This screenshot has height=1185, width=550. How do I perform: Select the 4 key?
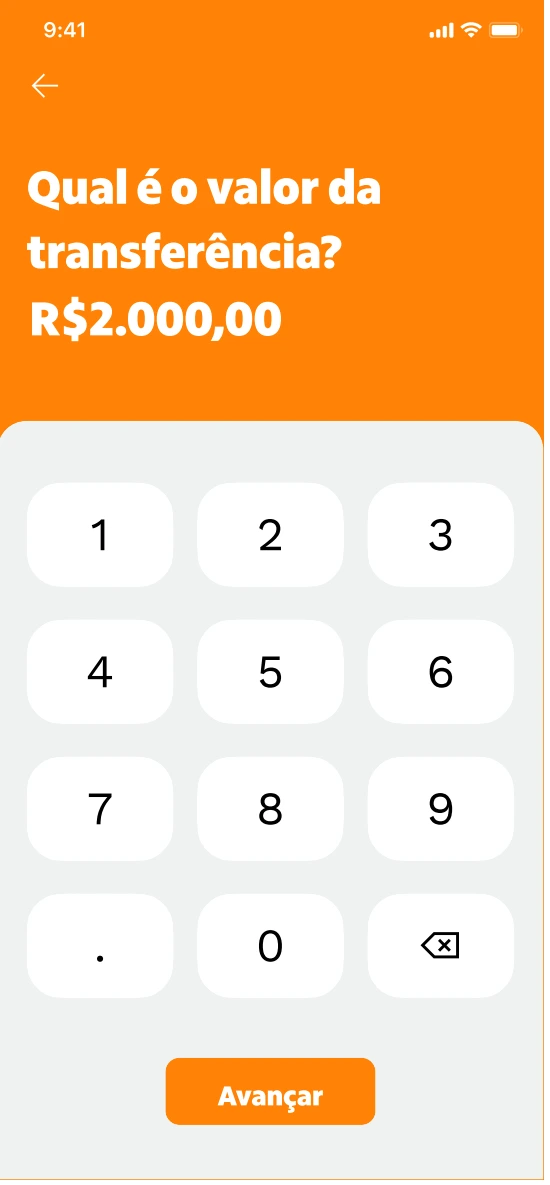pos(100,672)
